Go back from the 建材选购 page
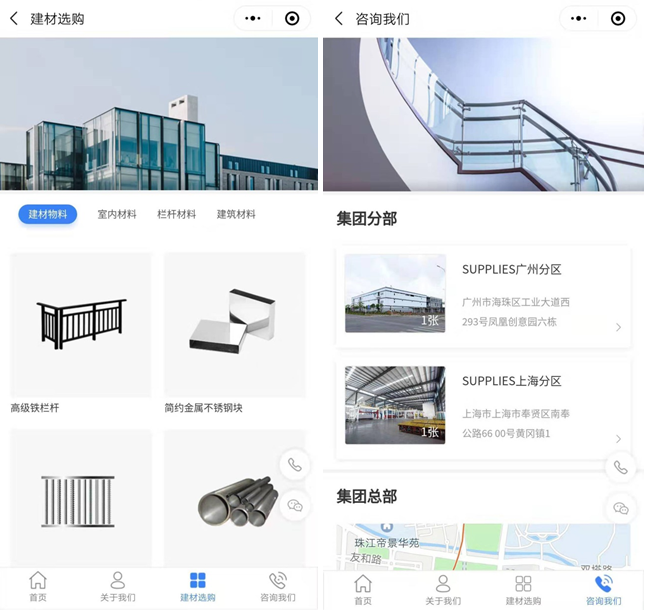Screen dimensions: 645x615 coord(14,18)
